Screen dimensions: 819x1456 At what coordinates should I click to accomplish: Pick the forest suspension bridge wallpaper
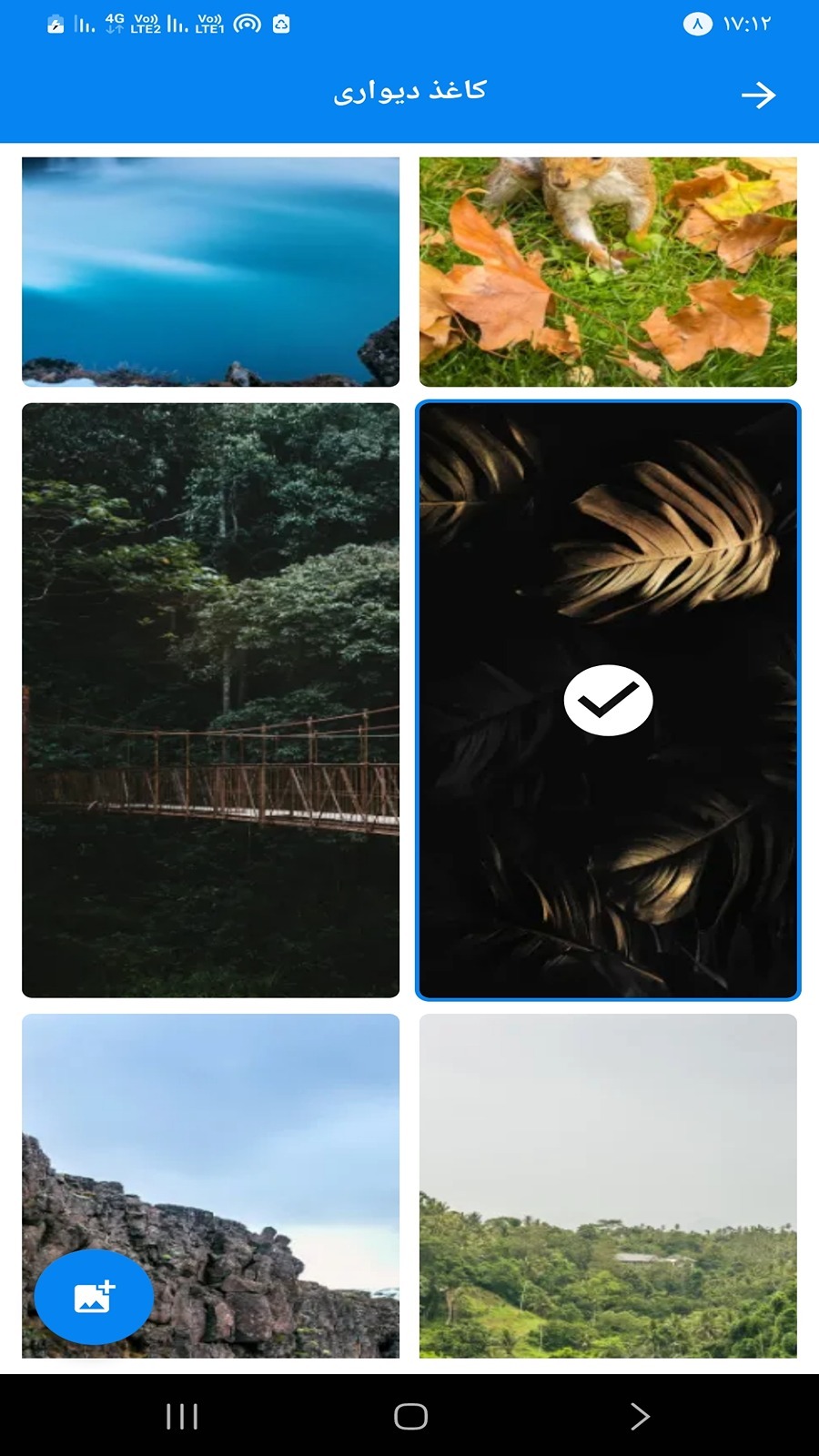point(210,700)
